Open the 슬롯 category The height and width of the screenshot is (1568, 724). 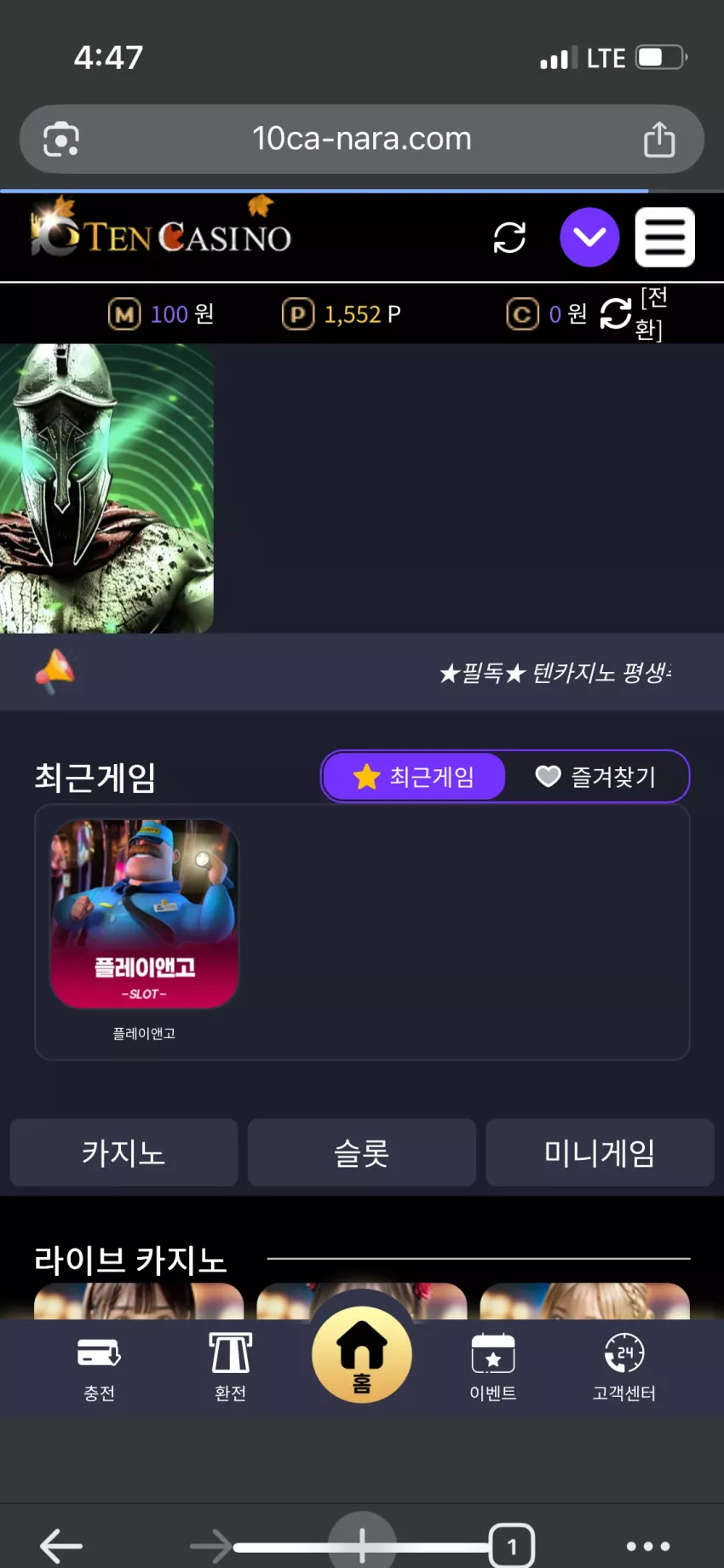(x=361, y=1152)
